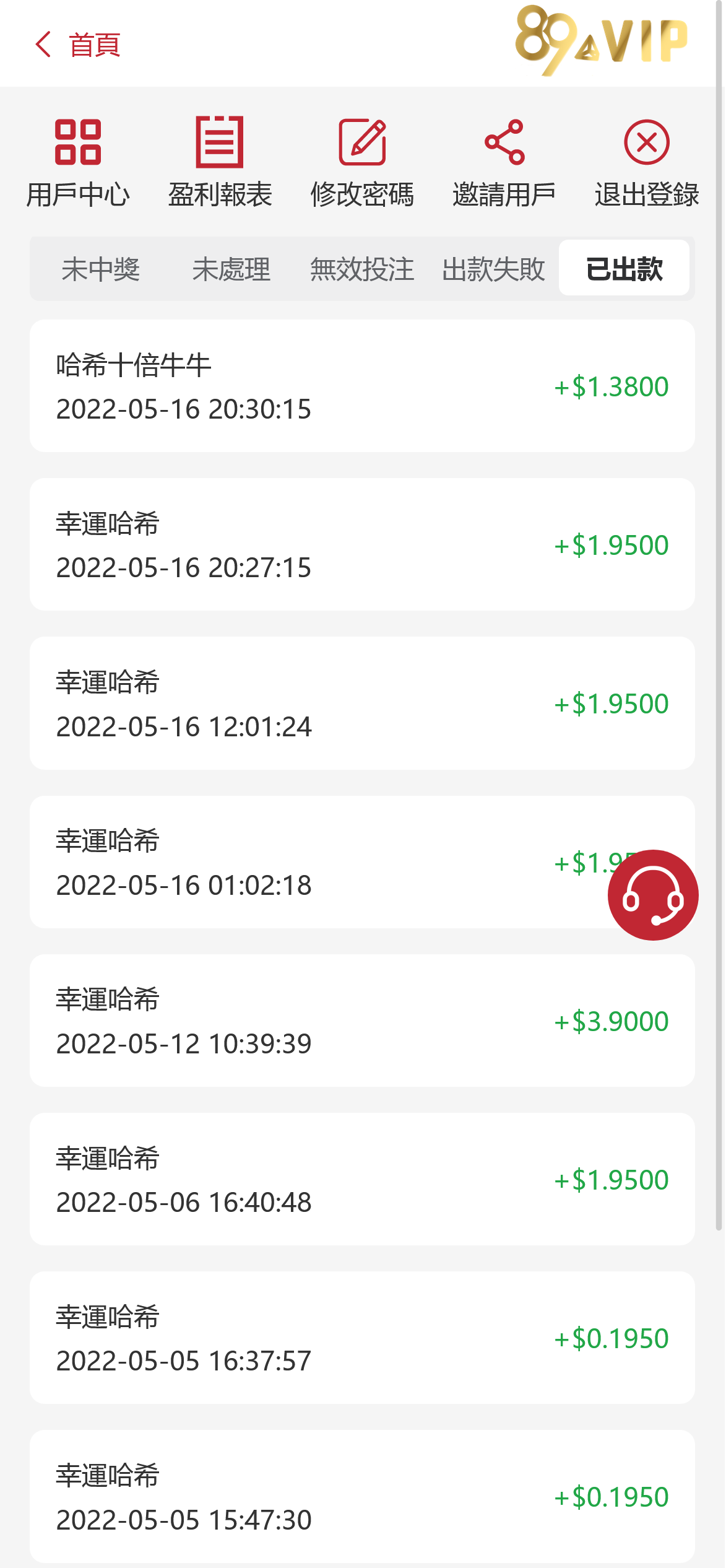Click the 首頁 home link
Image resolution: width=726 pixels, height=1568 pixels.
(x=94, y=45)
